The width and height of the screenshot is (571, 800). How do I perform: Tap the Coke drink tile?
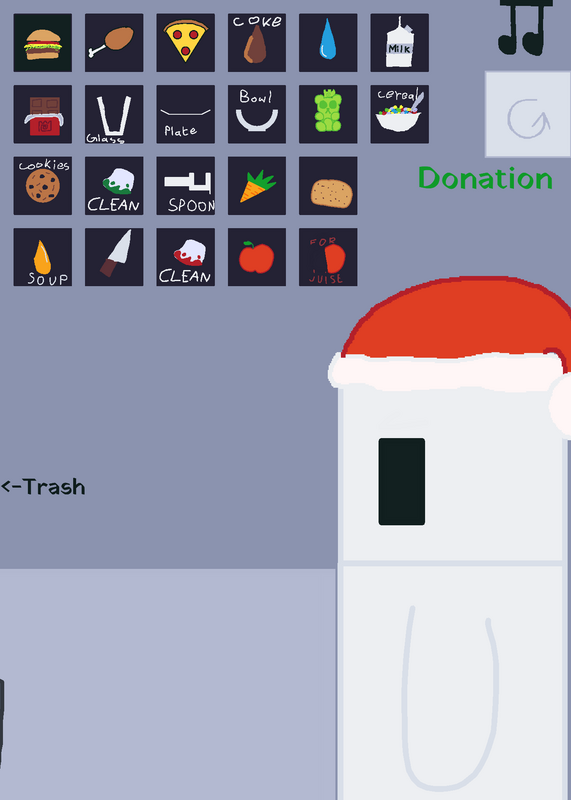point(257,42)
